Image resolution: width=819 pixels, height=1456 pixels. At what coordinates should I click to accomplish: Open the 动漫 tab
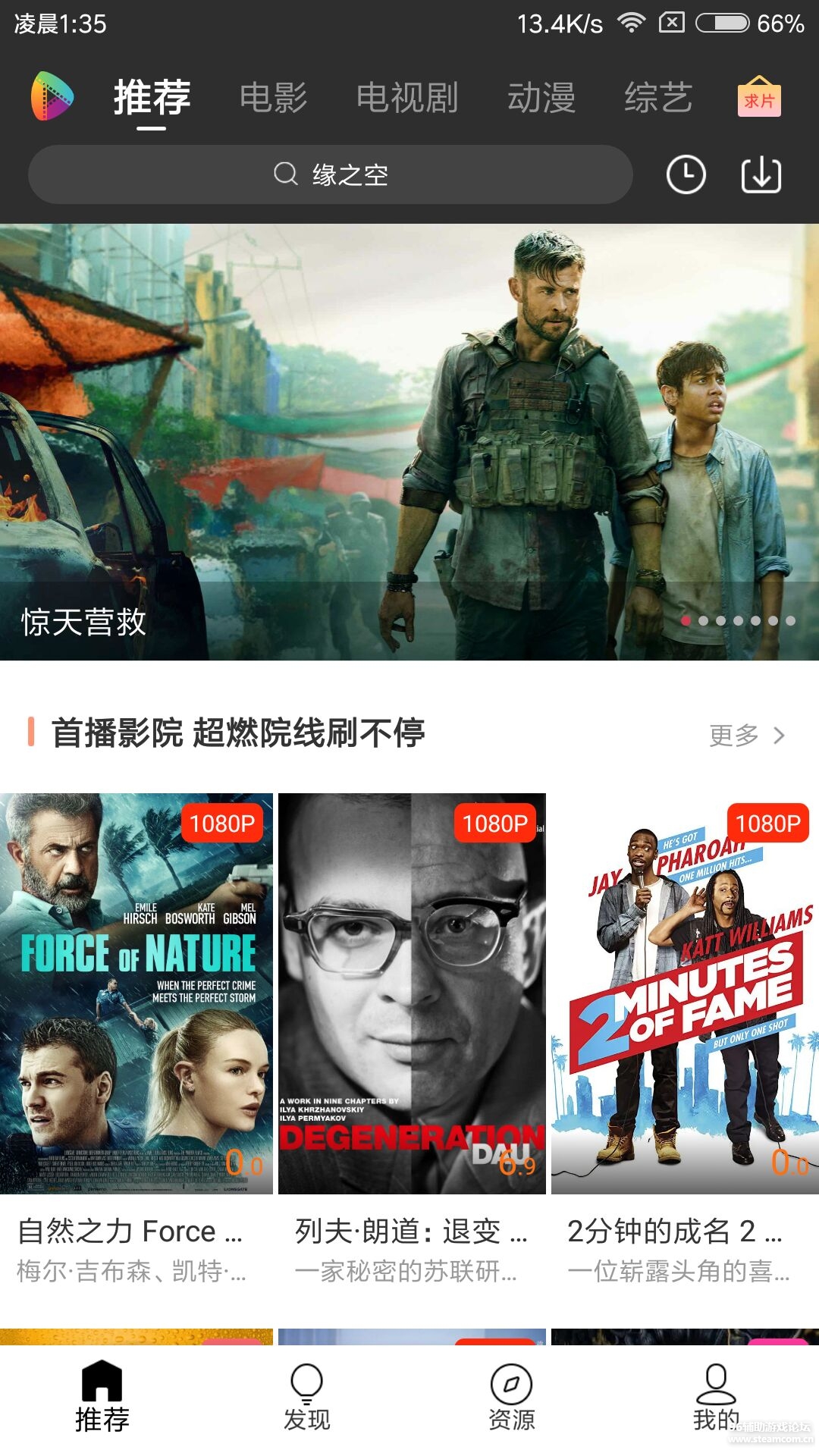[x=541, y=98]
